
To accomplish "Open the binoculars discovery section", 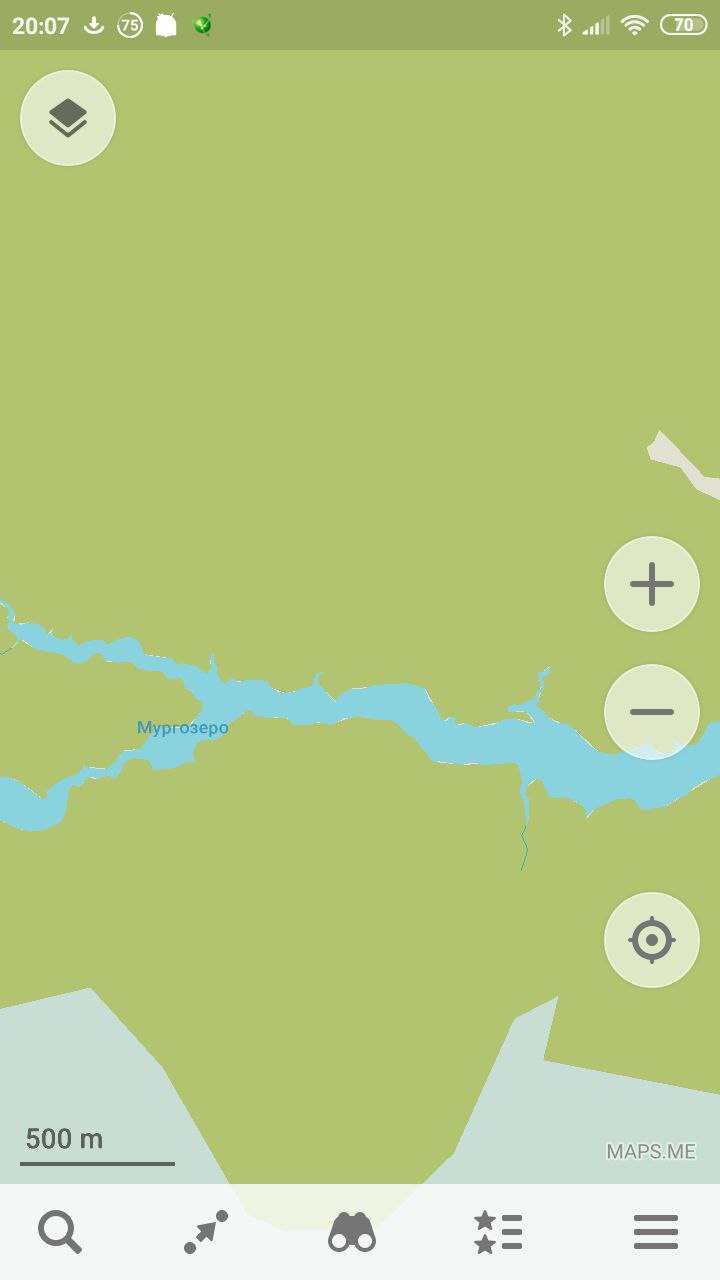I will [352, 1232].
